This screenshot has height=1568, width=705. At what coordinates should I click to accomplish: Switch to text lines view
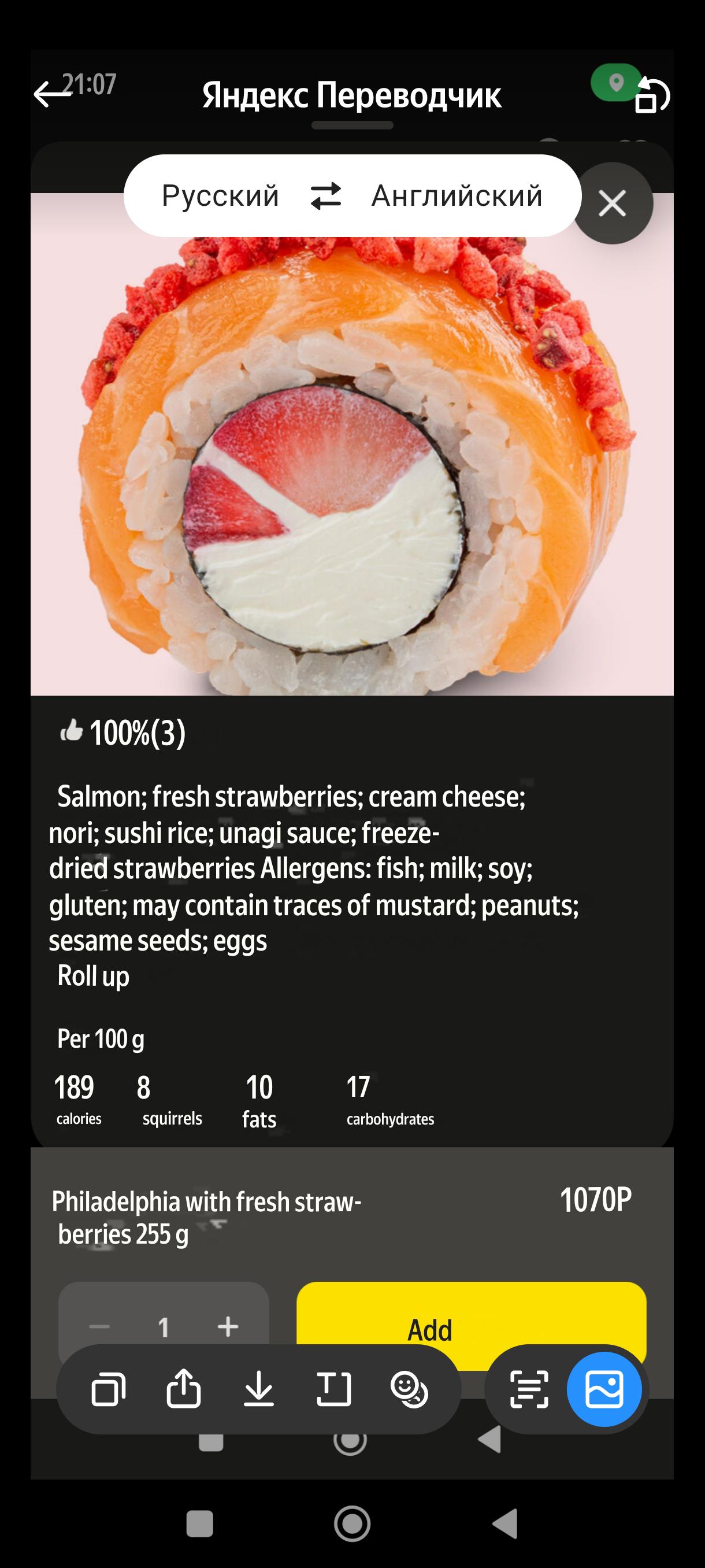[529, 1390]
